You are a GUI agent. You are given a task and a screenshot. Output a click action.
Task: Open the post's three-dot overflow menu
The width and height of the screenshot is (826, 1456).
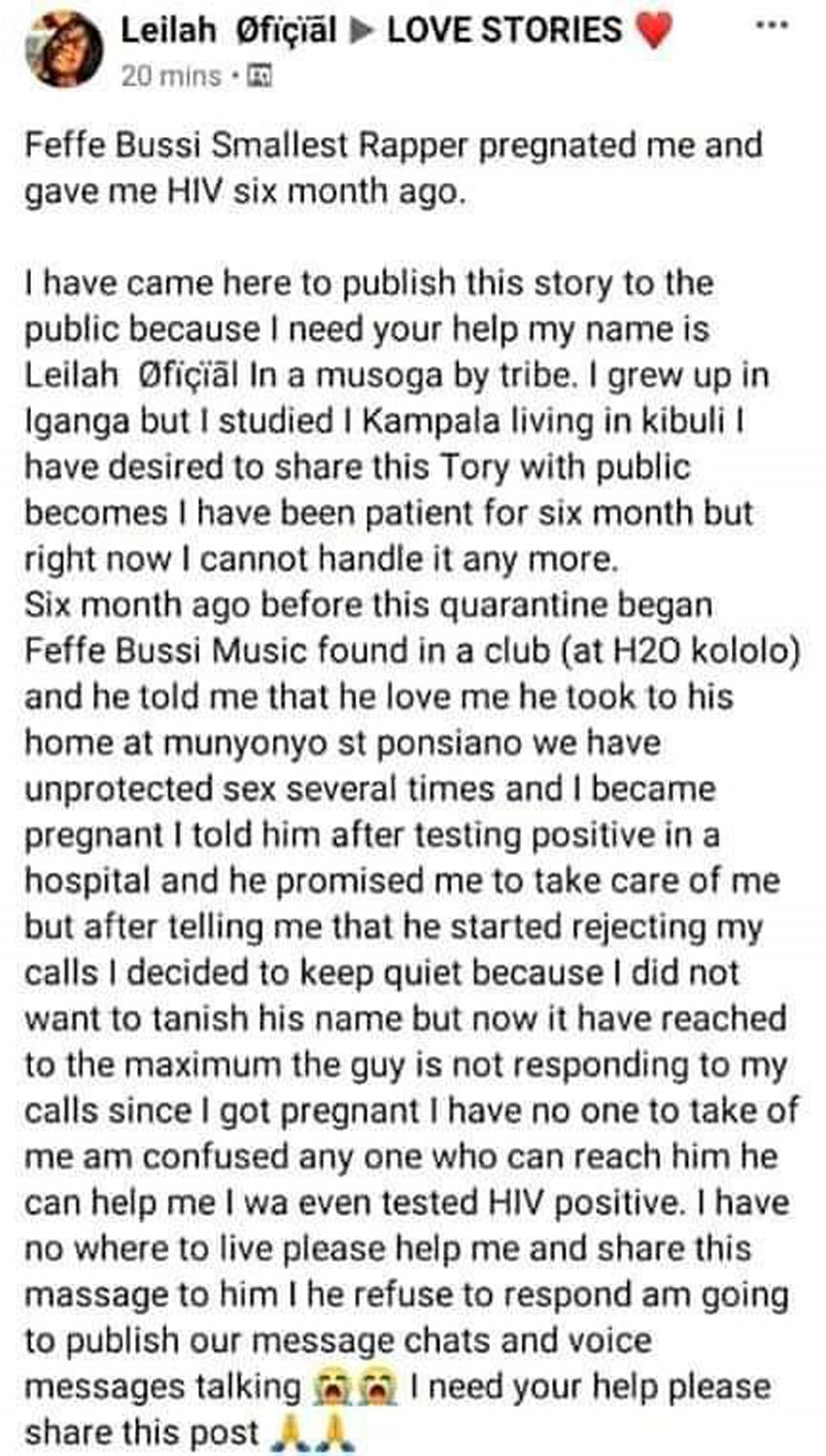click(772, 25)
